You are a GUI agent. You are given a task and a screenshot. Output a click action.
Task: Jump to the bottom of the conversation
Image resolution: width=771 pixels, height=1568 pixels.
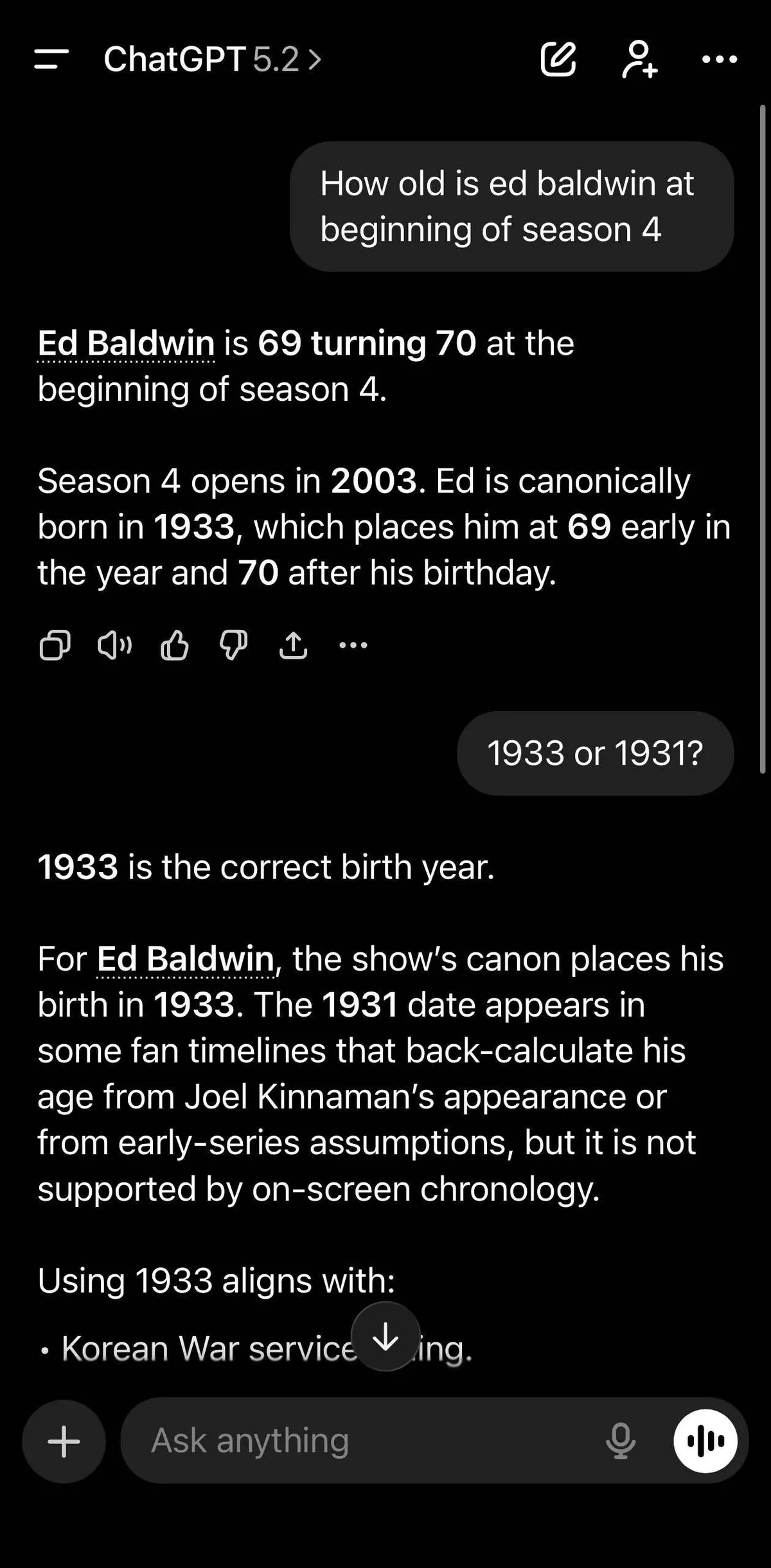385,1336
